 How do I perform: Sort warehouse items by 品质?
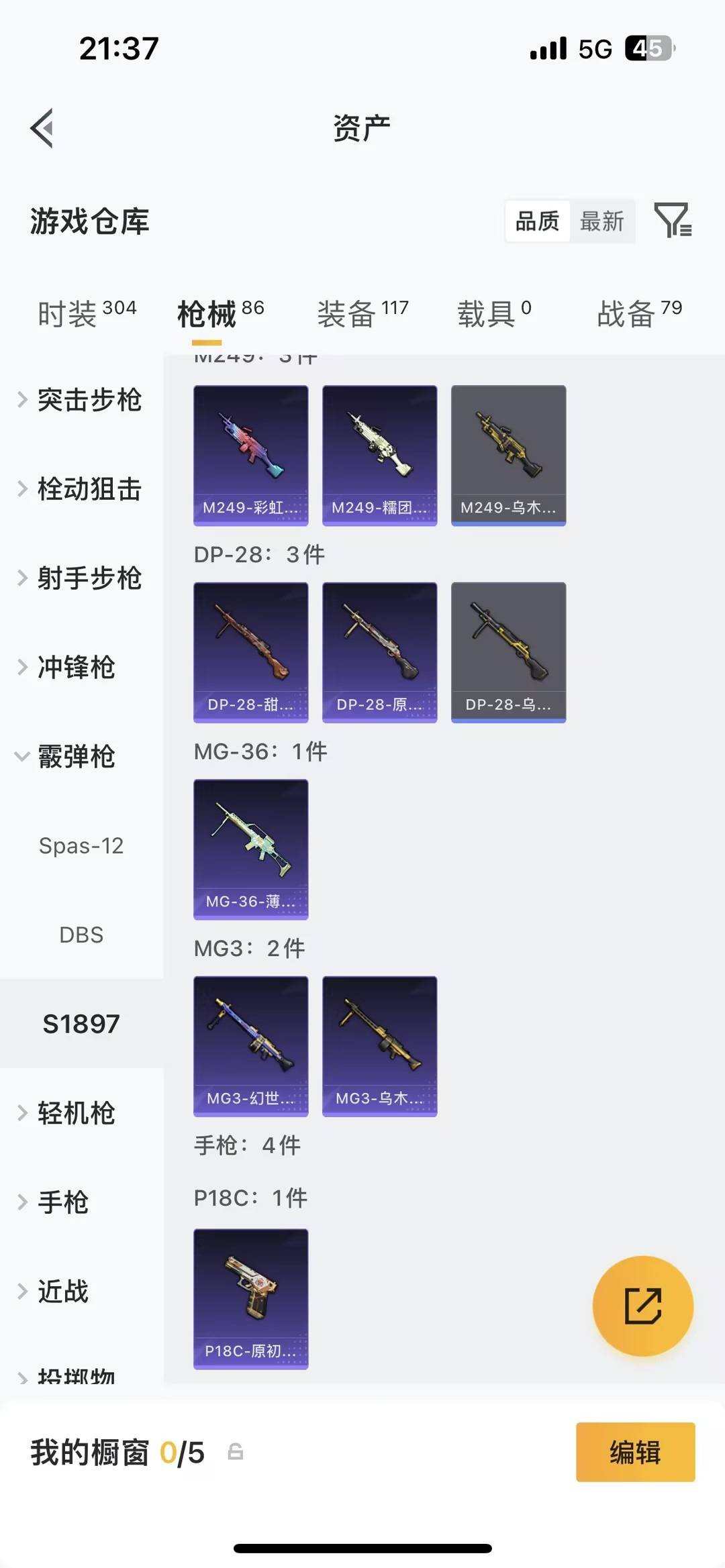coord(535,221)
